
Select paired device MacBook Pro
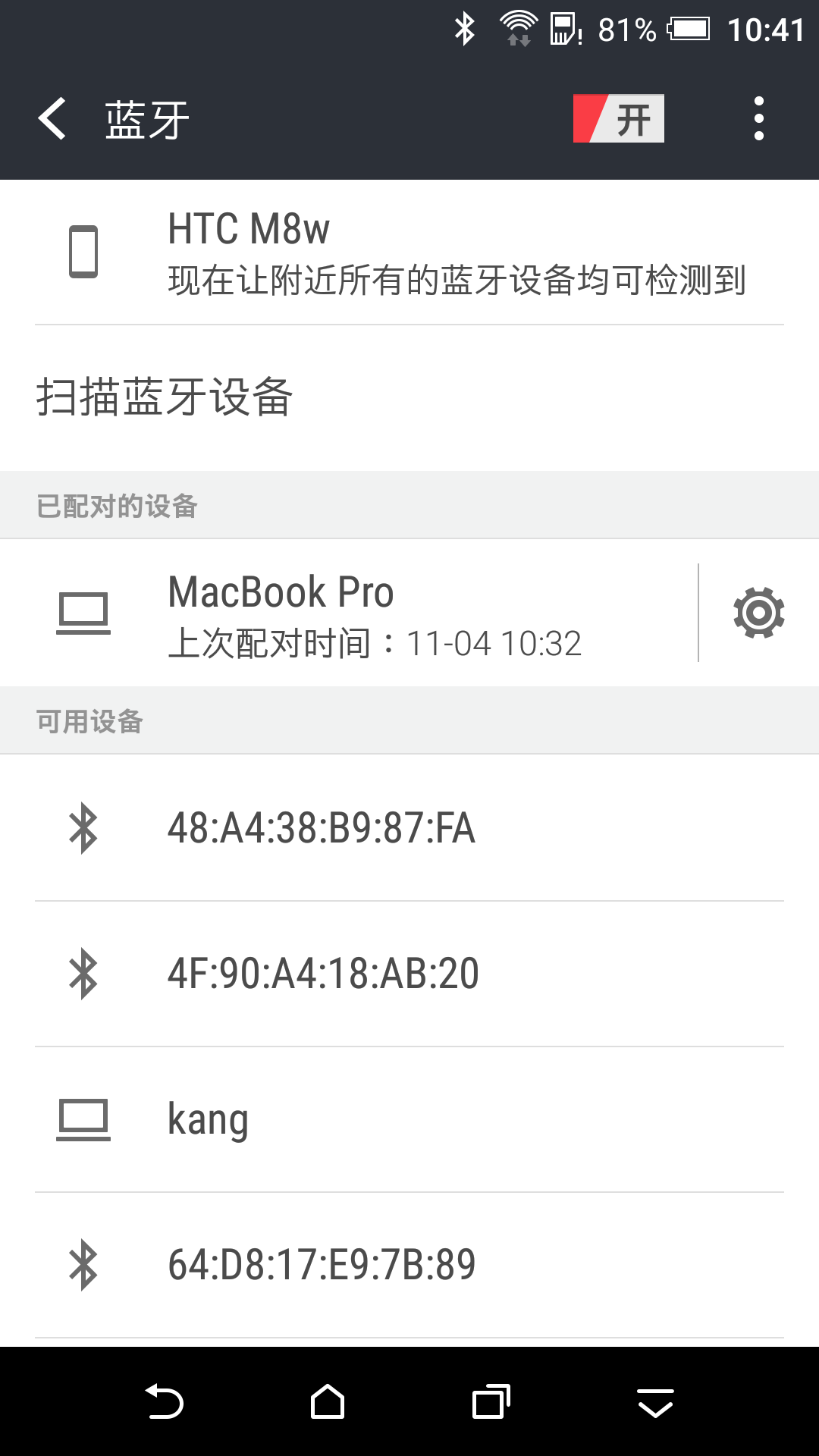(349, 613)
